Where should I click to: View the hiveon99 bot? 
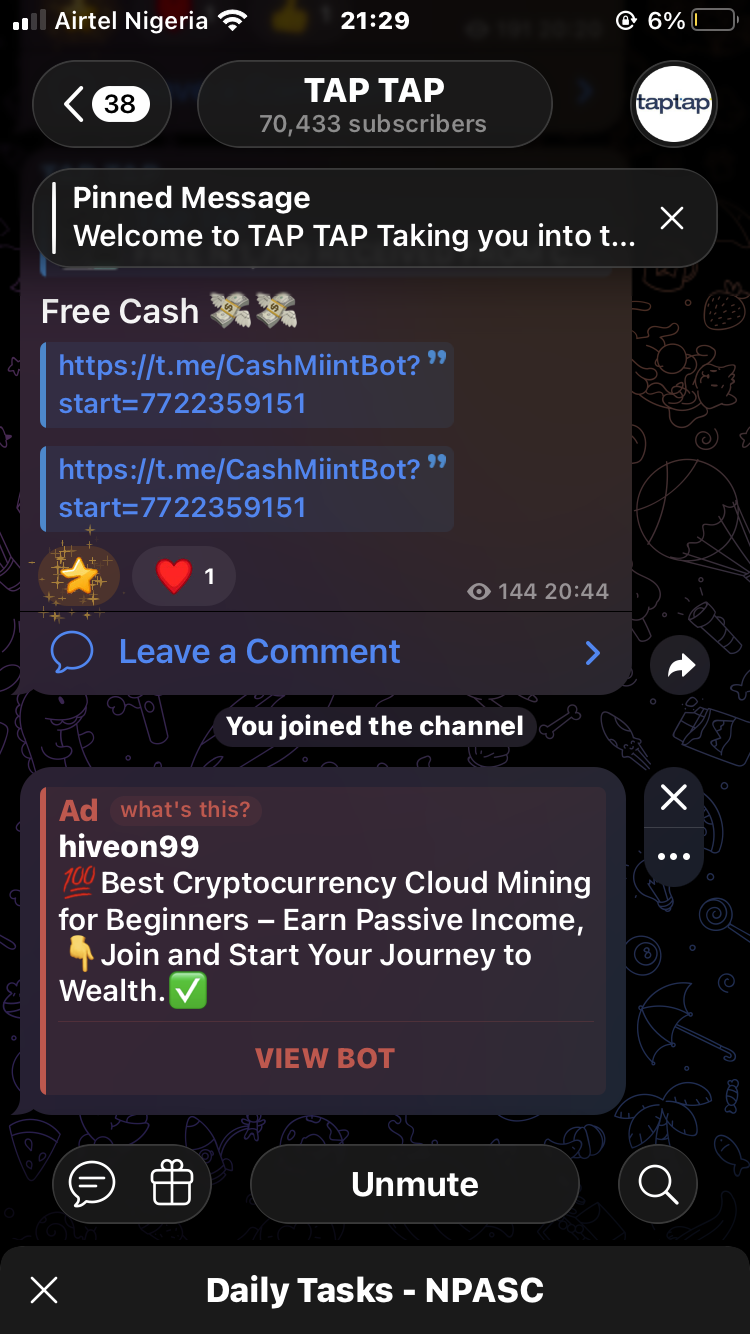pos(324,1058)
